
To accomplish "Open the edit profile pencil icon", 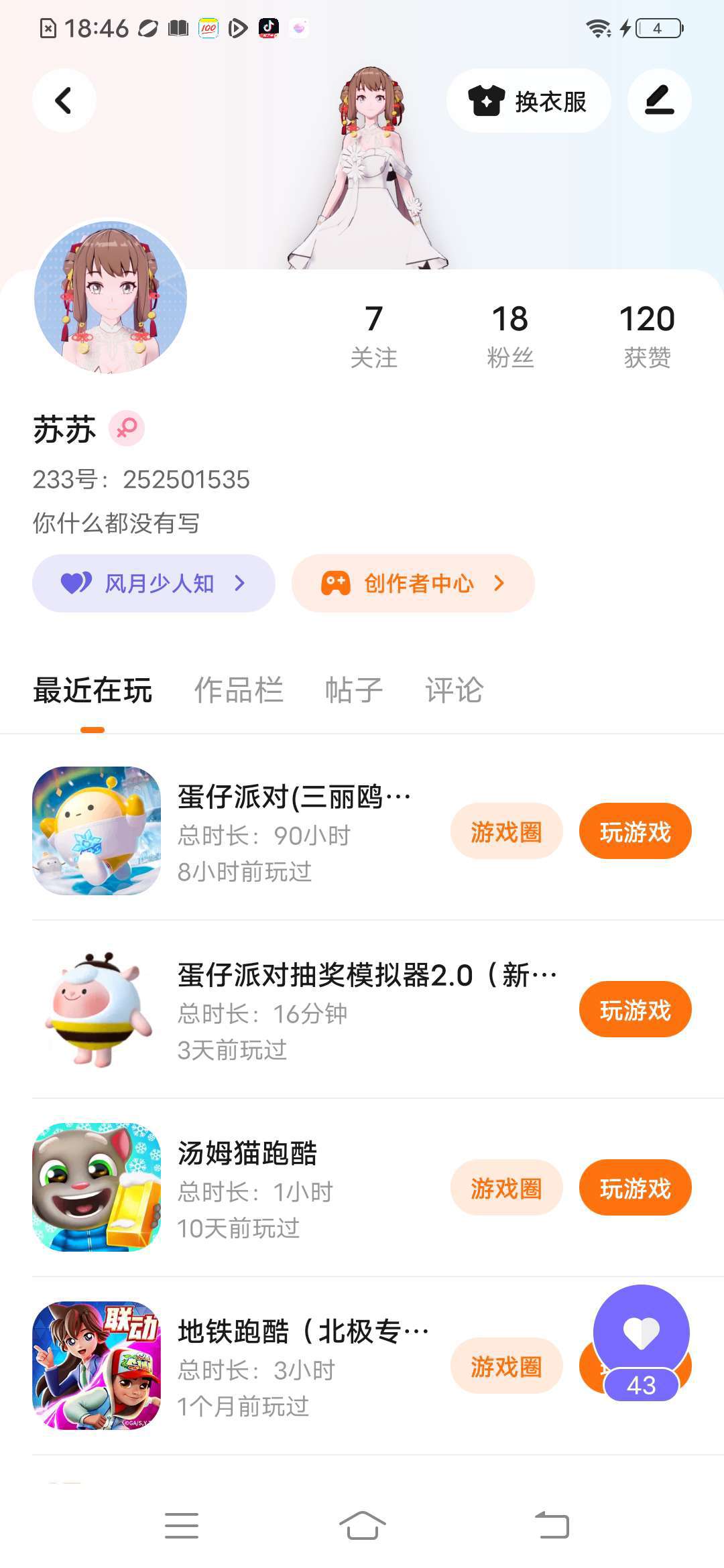I will click(659, 101).
